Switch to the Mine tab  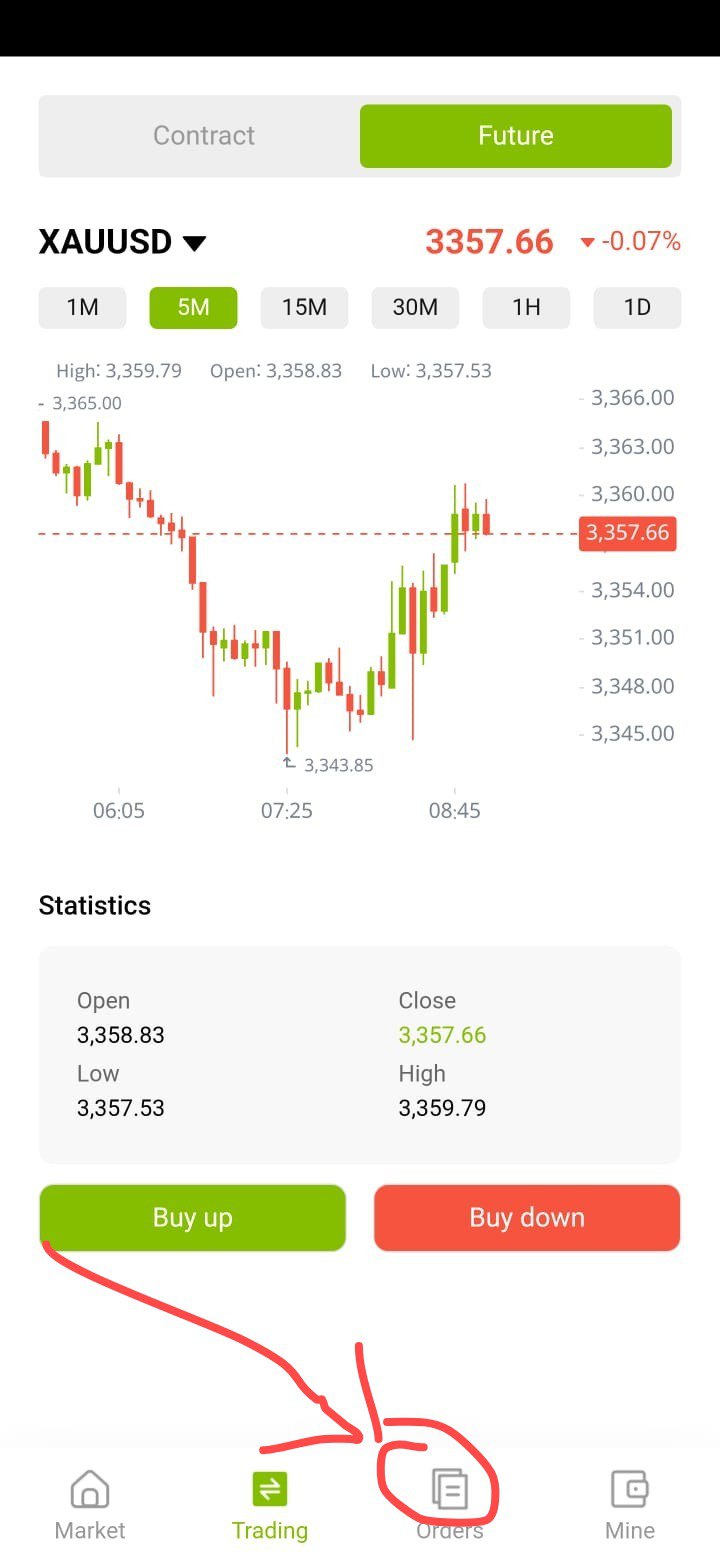click(630, 1505)
